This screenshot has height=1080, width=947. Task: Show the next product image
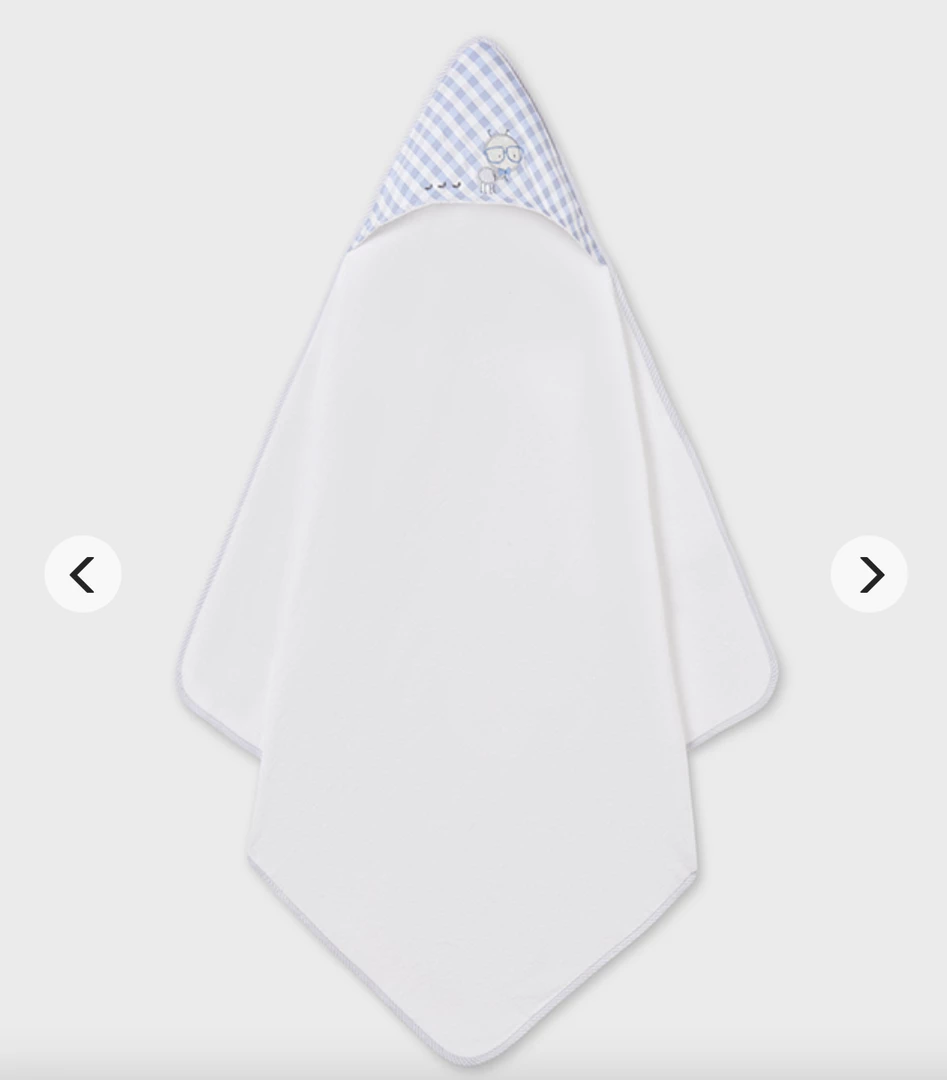point(869,574)
